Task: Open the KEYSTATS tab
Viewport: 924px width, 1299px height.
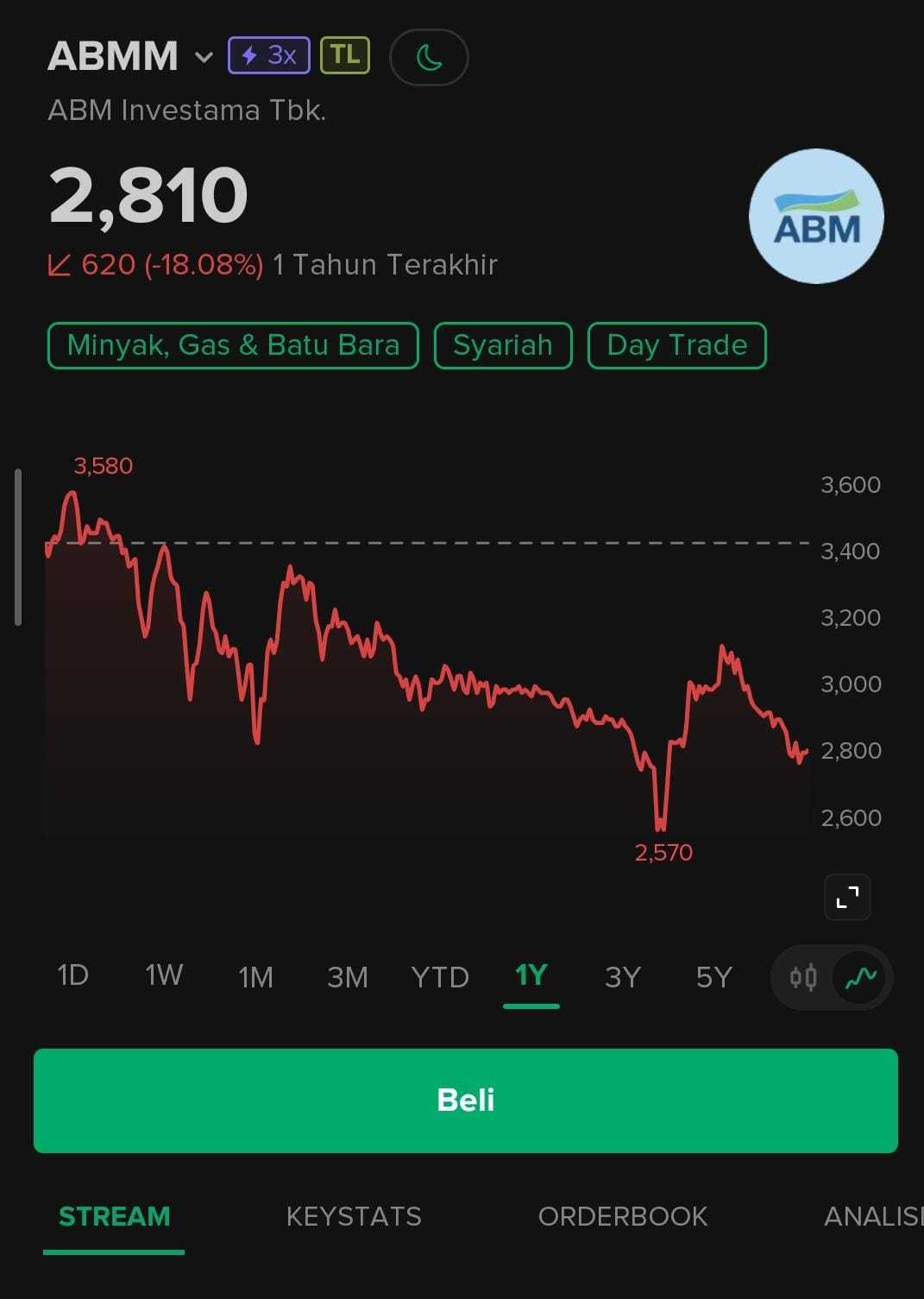Action: (x=354, y=1216)
